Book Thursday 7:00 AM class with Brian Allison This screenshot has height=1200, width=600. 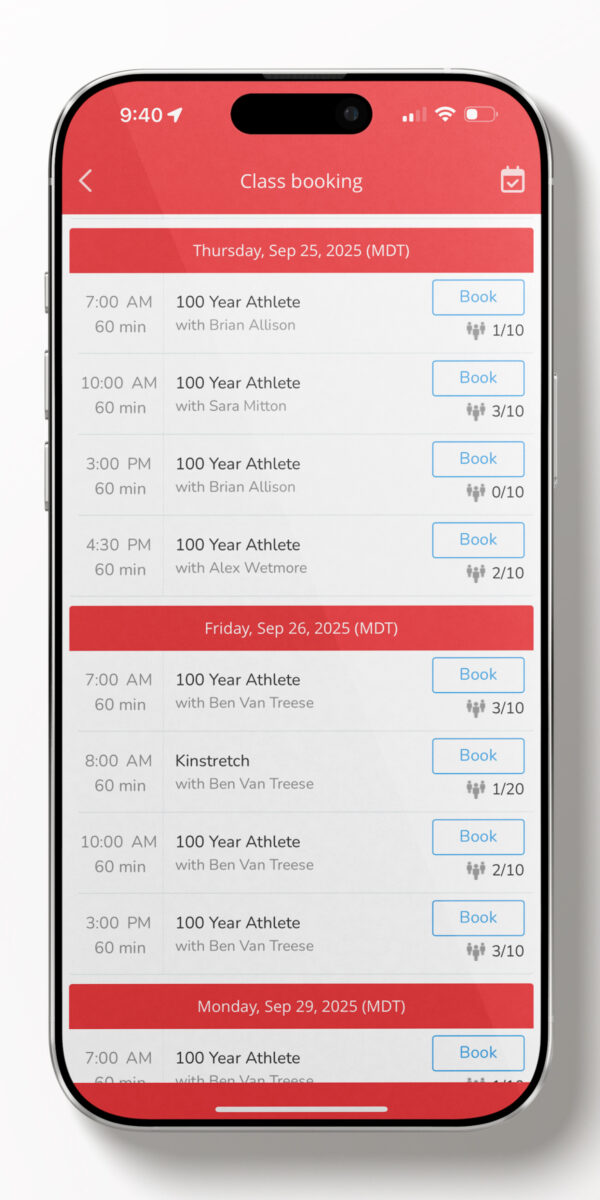point(478,297)
